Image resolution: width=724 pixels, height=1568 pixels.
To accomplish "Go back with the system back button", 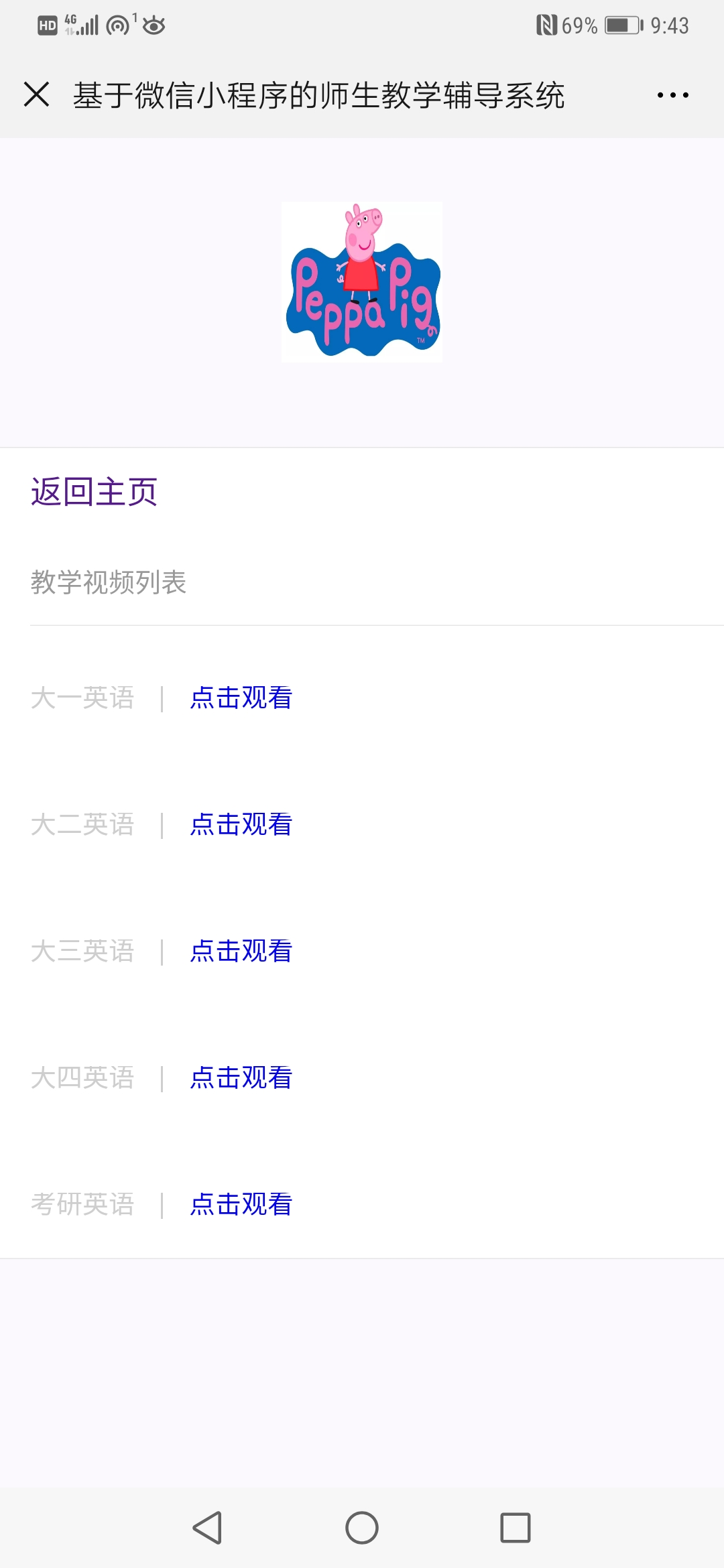I will 207,1528.
